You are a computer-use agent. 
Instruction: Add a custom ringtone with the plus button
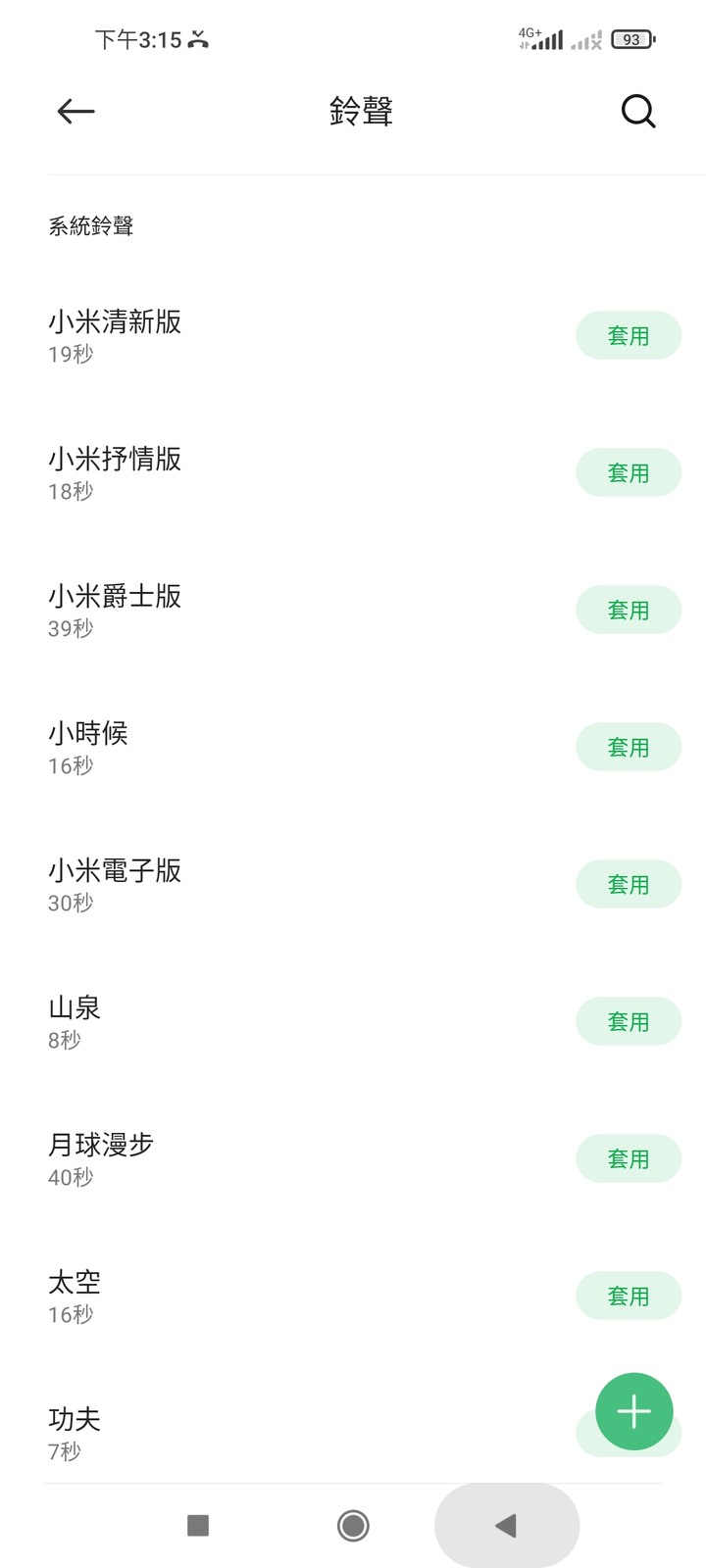634,1411
